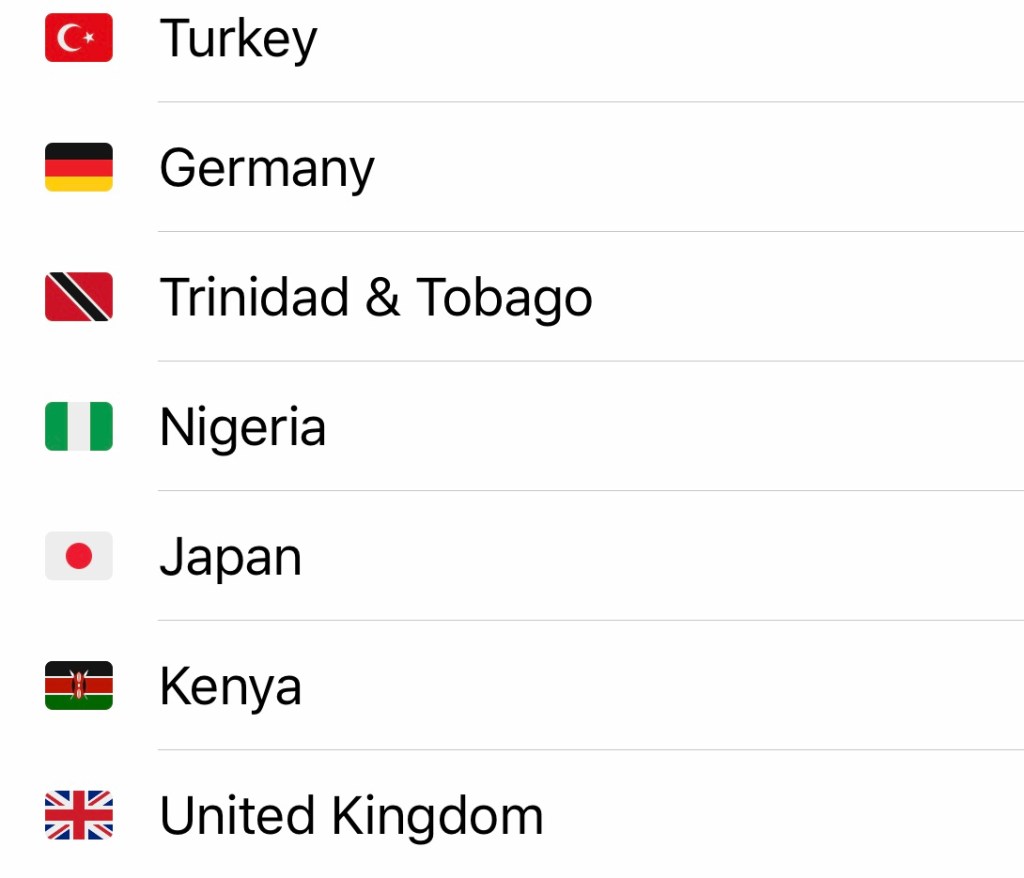Image resolution: width=1024 pixels, height=878 pixels.
Task: Tap the Trinidad & Tobago row
Action: click(x=375, y=297)
